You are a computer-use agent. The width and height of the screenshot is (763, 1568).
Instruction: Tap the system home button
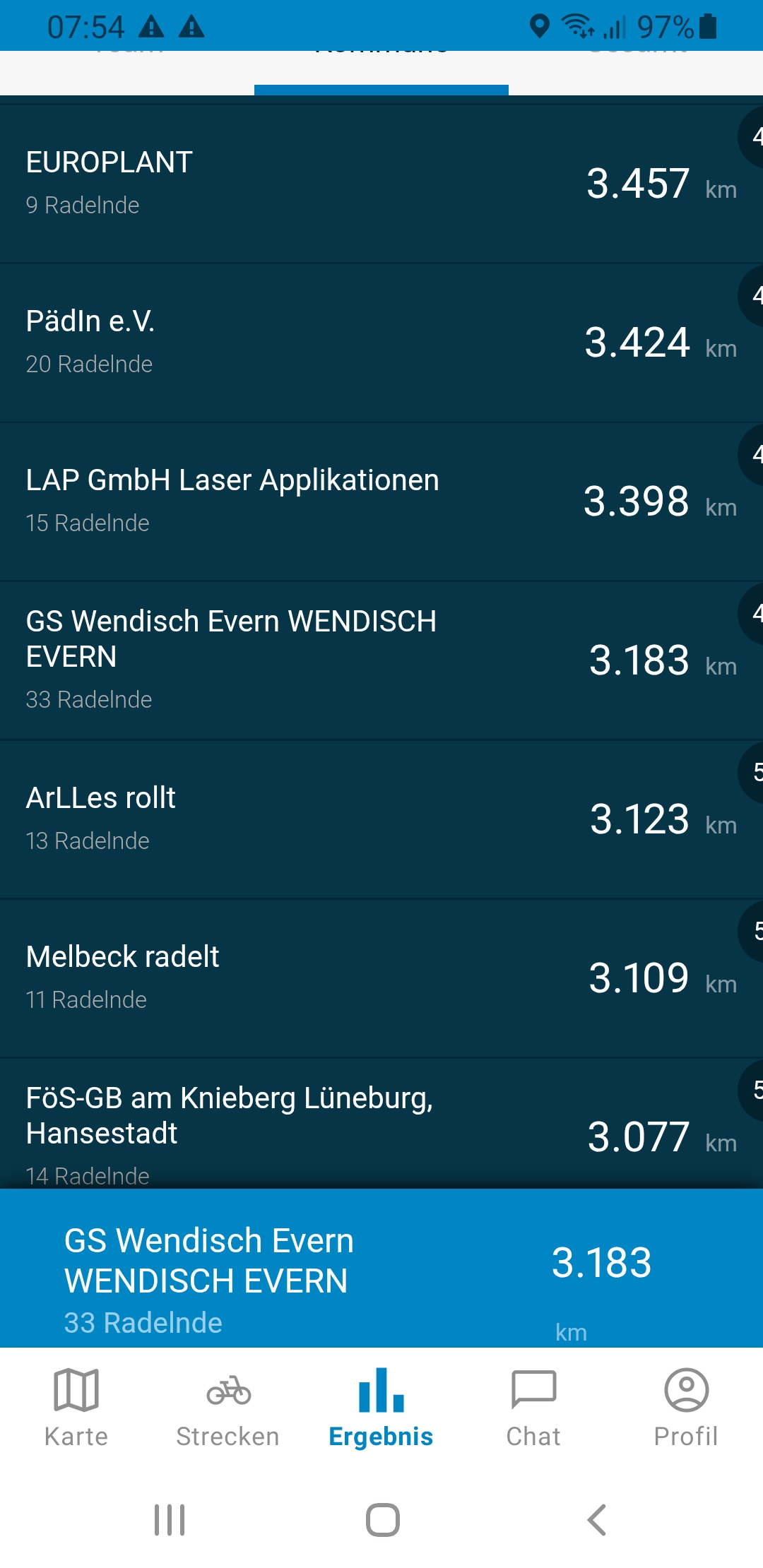[x=382, y=1520]
